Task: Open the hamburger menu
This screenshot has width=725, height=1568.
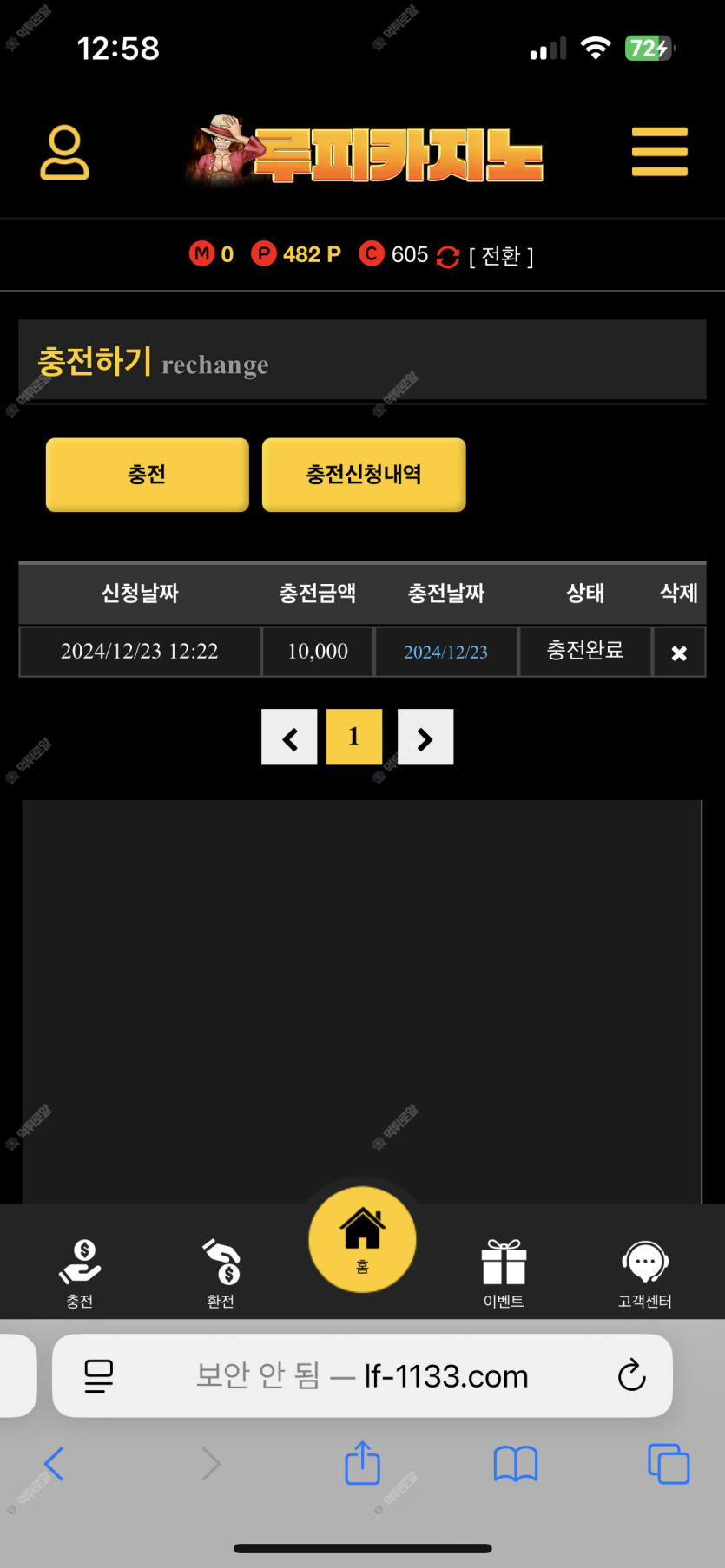Action: [659, 152]
